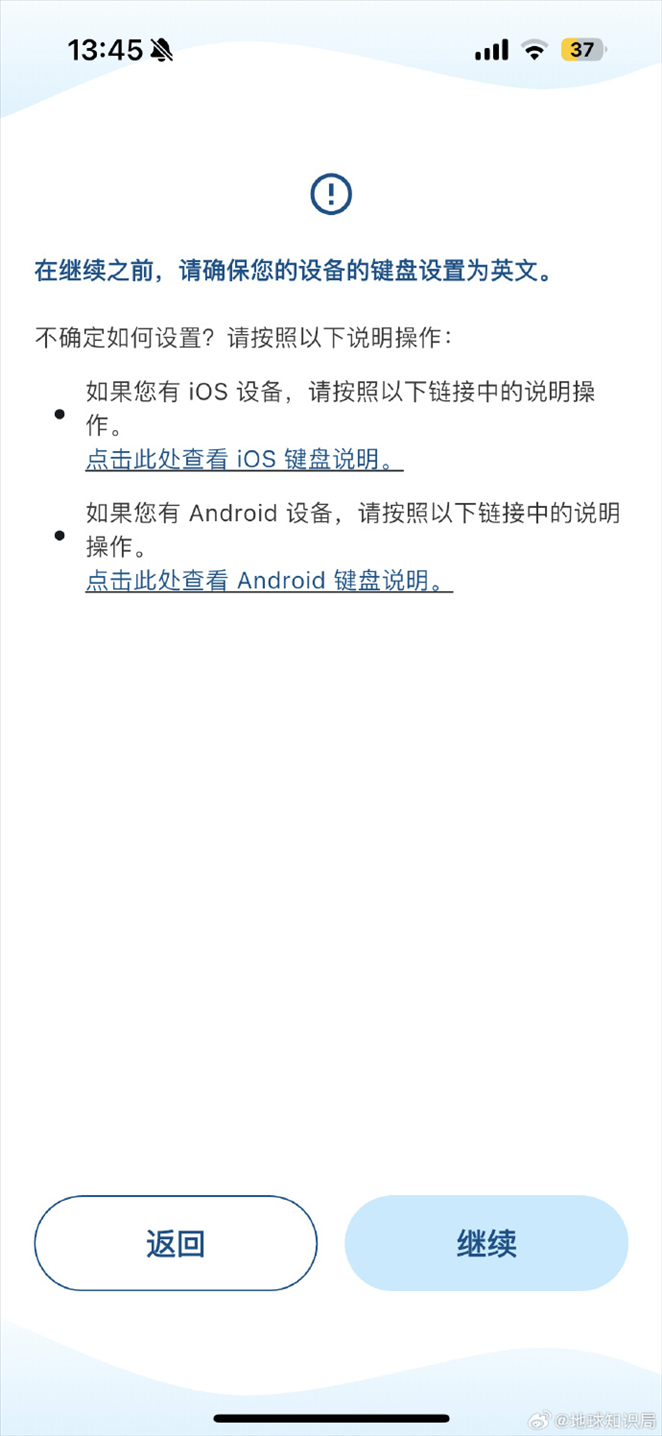The image size is (662, 1436).
Task: Tap the 返回 button to go back
Action: click(x=176, y=1244)
